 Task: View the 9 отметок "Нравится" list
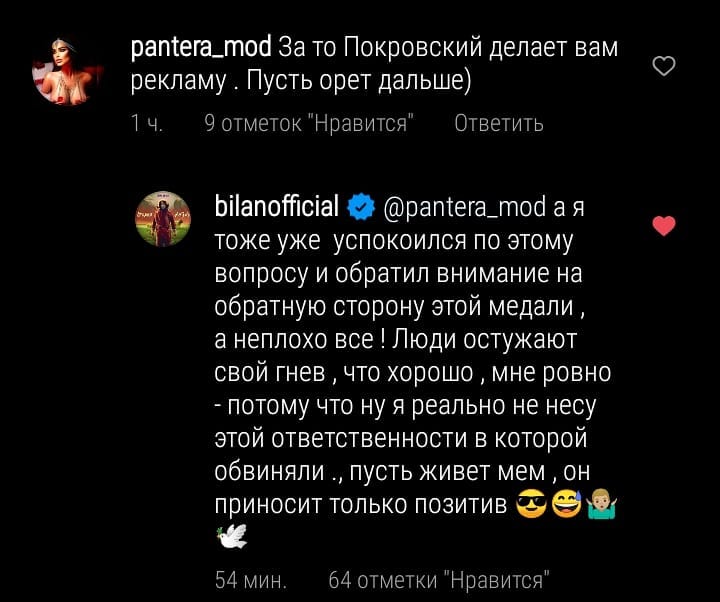point(310,123)
